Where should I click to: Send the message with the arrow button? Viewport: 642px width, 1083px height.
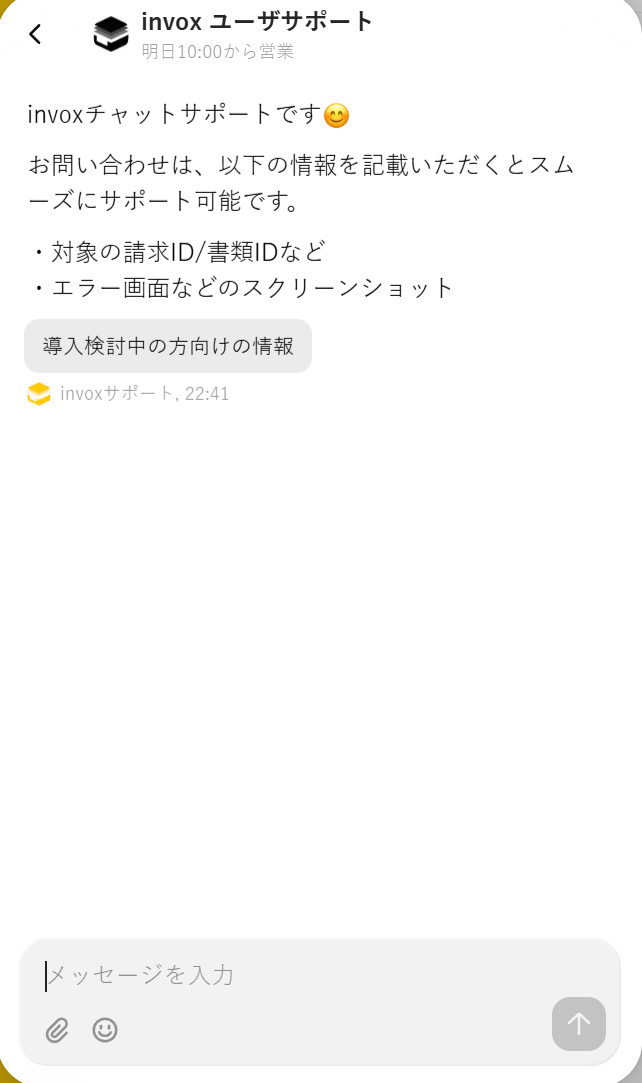[x=578, y=1024]
